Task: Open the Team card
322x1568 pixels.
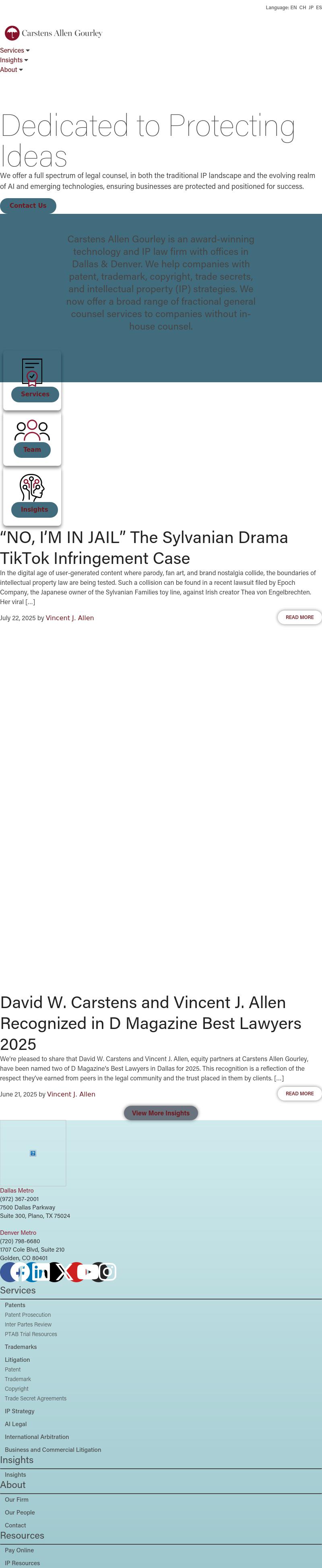Action: pyautogui.click(x=32, y=449)
